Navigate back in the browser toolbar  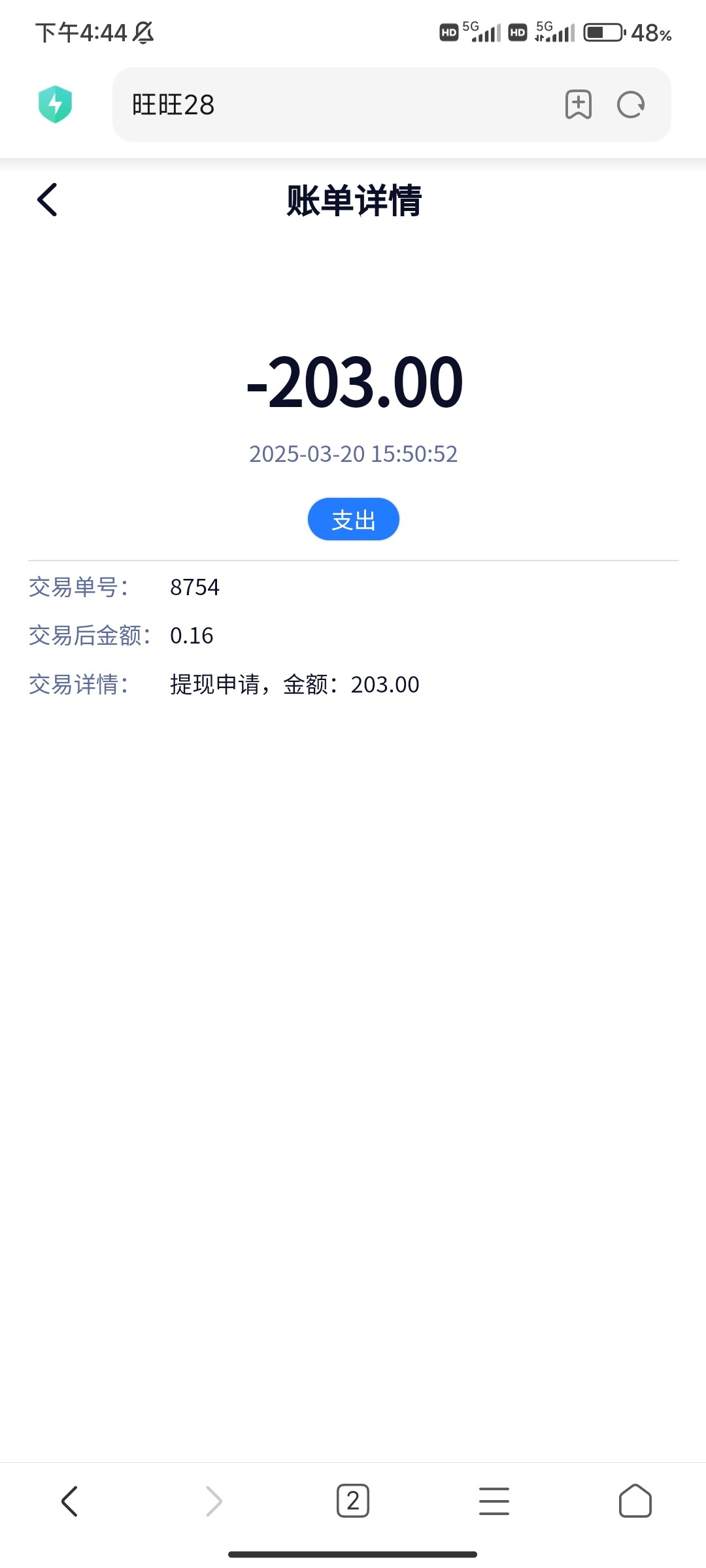click(70, 1501)
